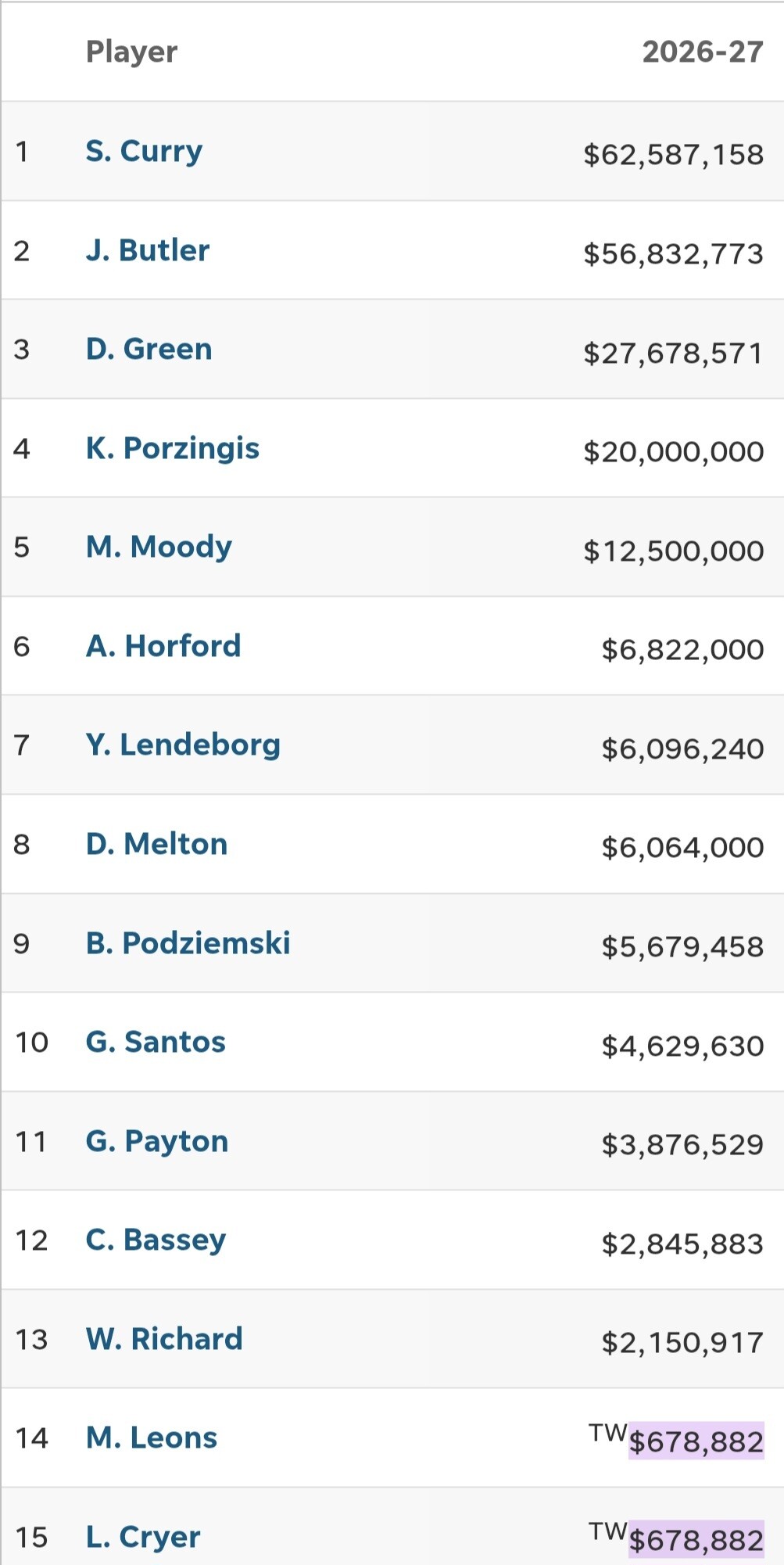Tap the K. Porzingis link
The width and height of the screenshot is (784, 1565).
[172, 448]
